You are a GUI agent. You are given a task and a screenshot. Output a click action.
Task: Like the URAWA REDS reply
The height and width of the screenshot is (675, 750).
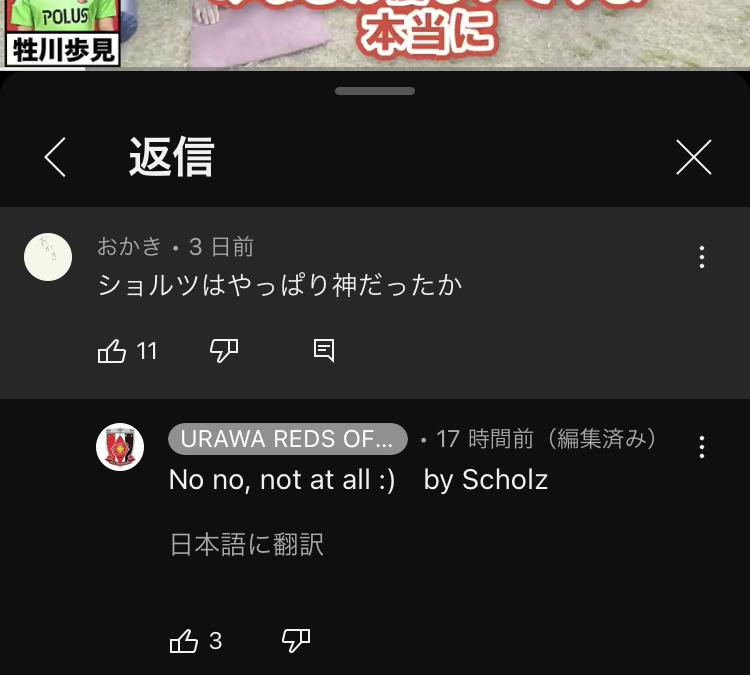185,641
